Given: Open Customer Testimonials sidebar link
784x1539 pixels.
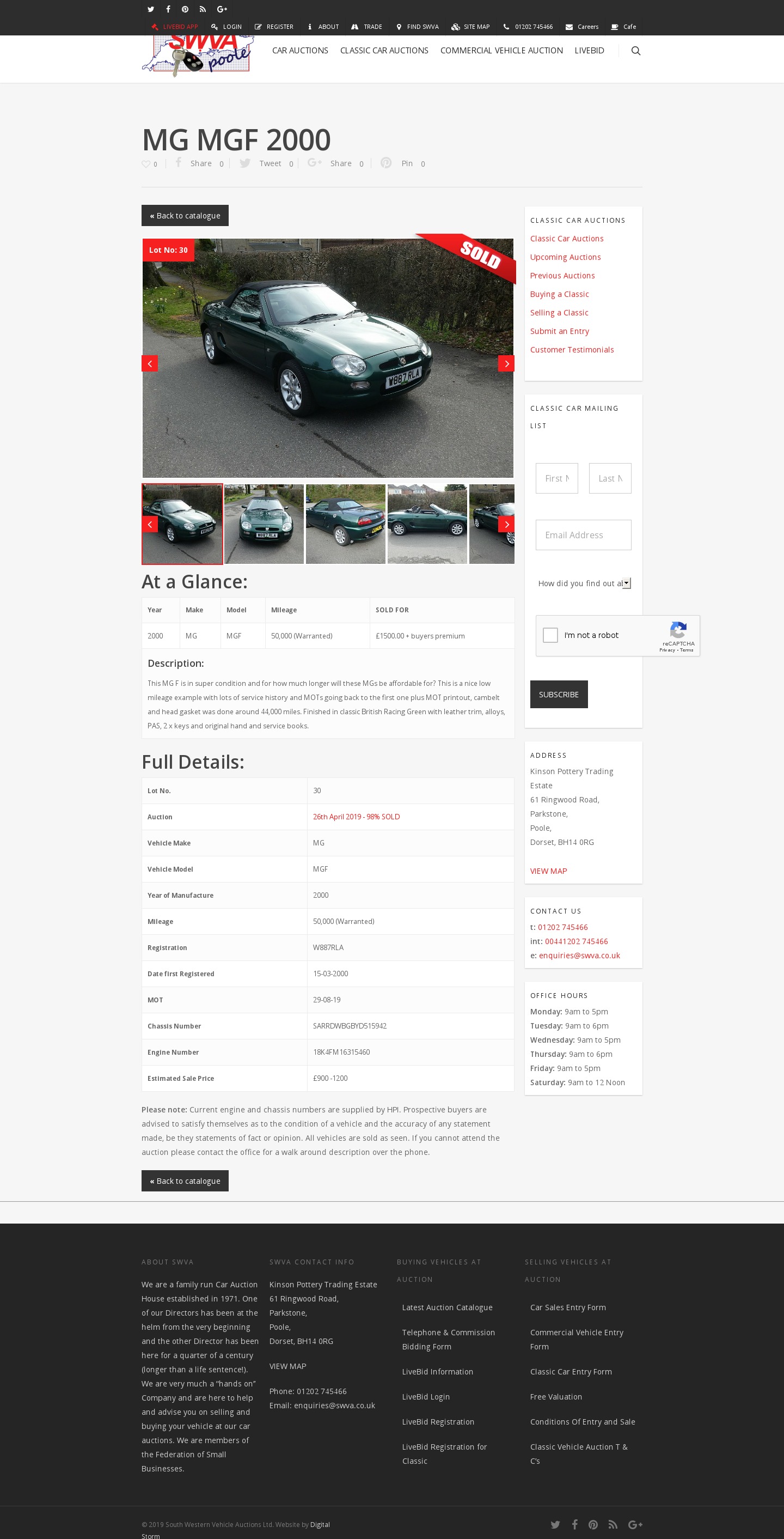Looking at the screenshot, I should [x=572, y=350].
